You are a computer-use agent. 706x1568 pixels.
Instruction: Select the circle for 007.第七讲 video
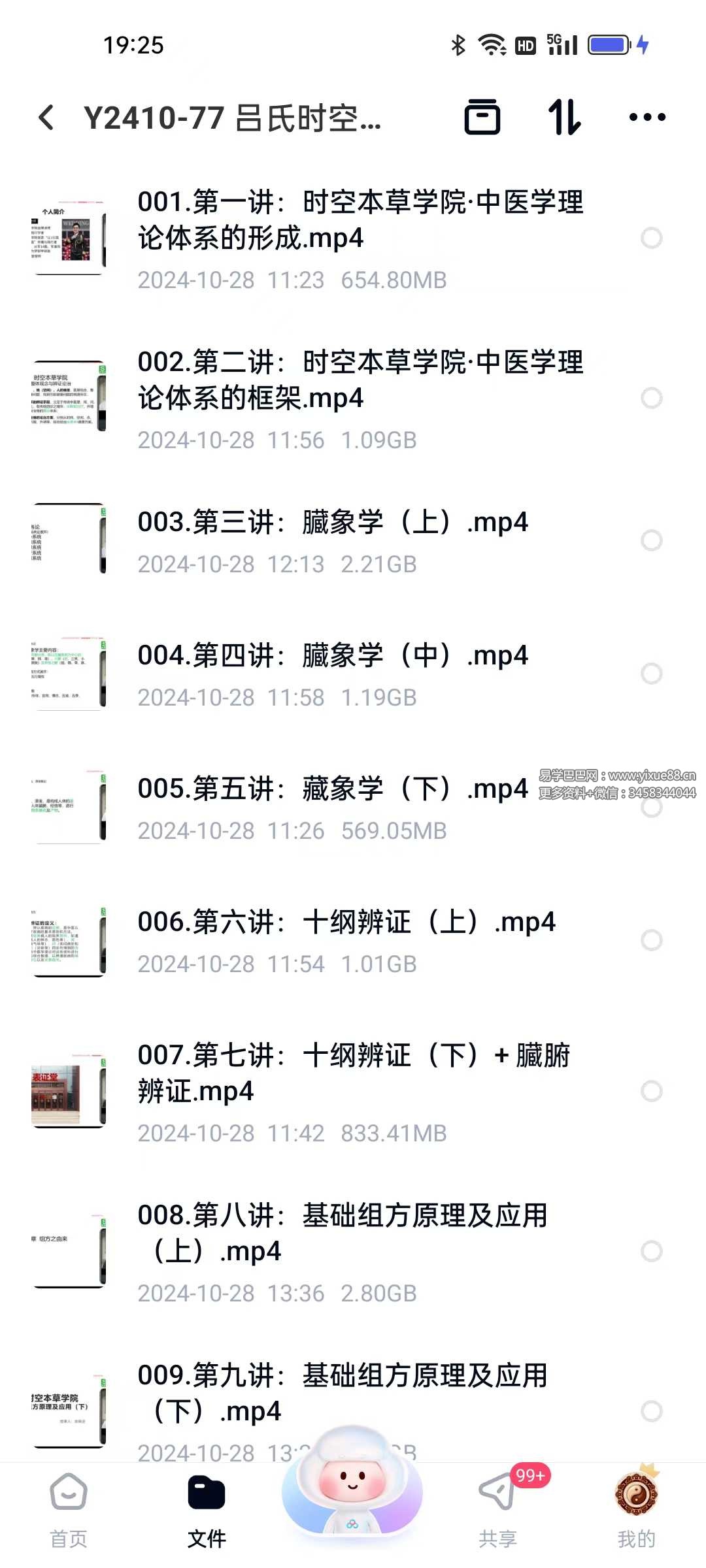point(651,1091)
